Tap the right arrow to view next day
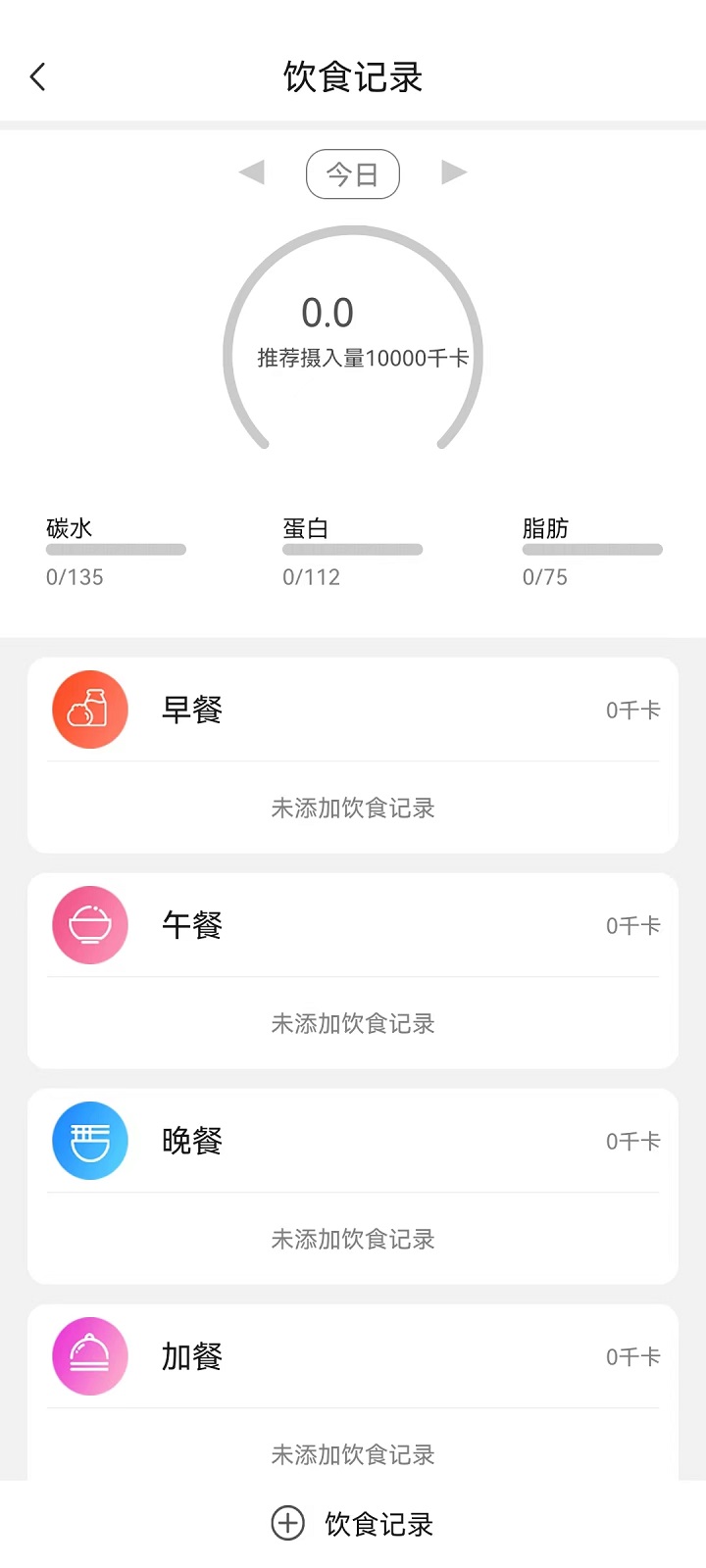 pyautogui.click(x=454, y=172)
